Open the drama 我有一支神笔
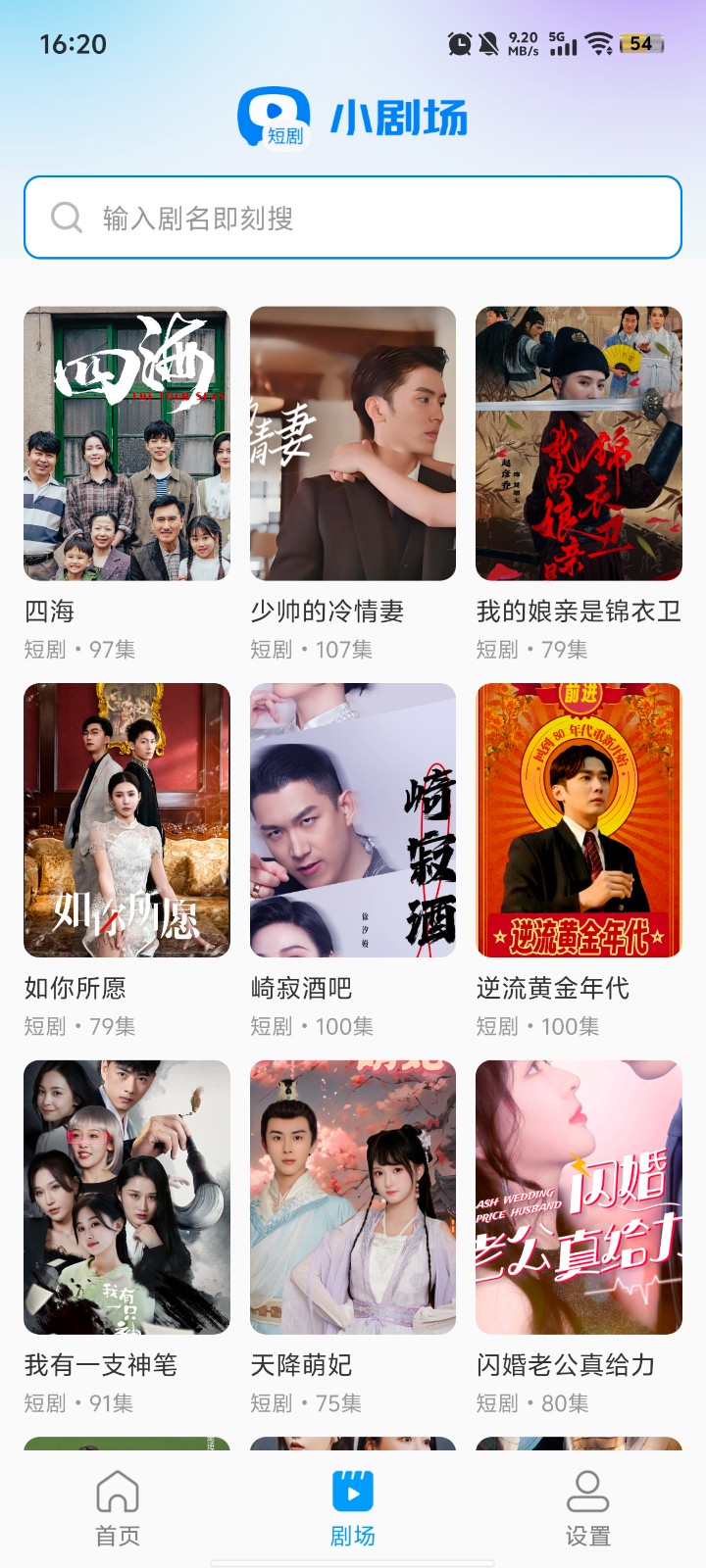This screenshot has width=706, height=1568. pos(126,1197)
